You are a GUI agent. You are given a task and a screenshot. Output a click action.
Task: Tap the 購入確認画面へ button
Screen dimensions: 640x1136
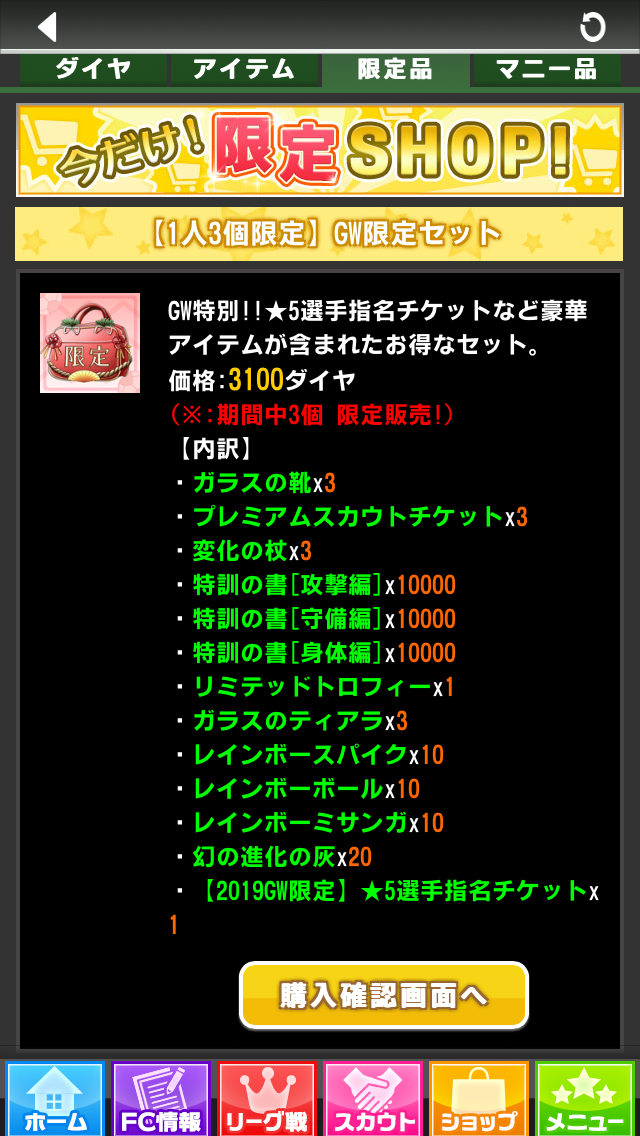pos(383,995)
